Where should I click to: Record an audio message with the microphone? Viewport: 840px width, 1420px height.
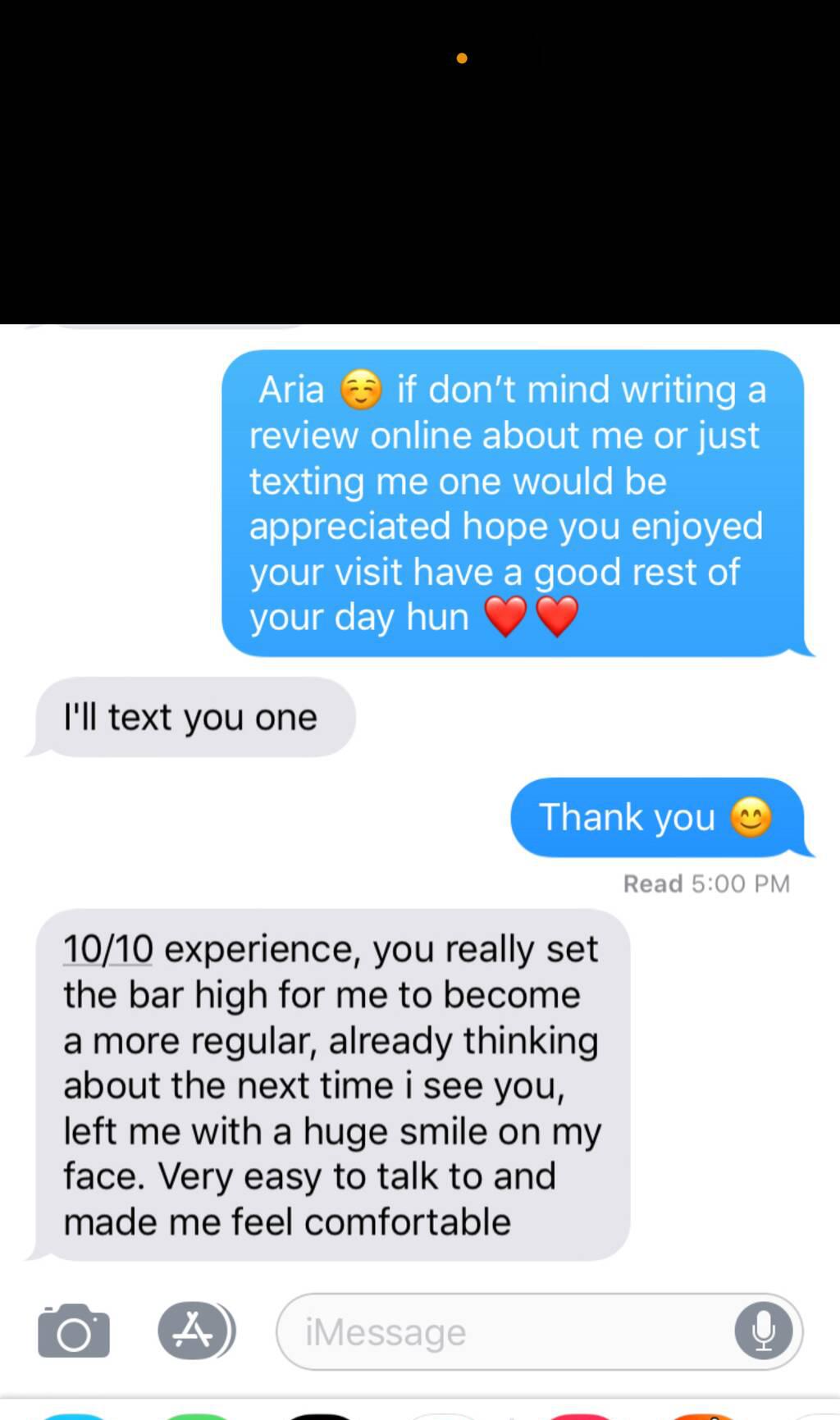764,1331
